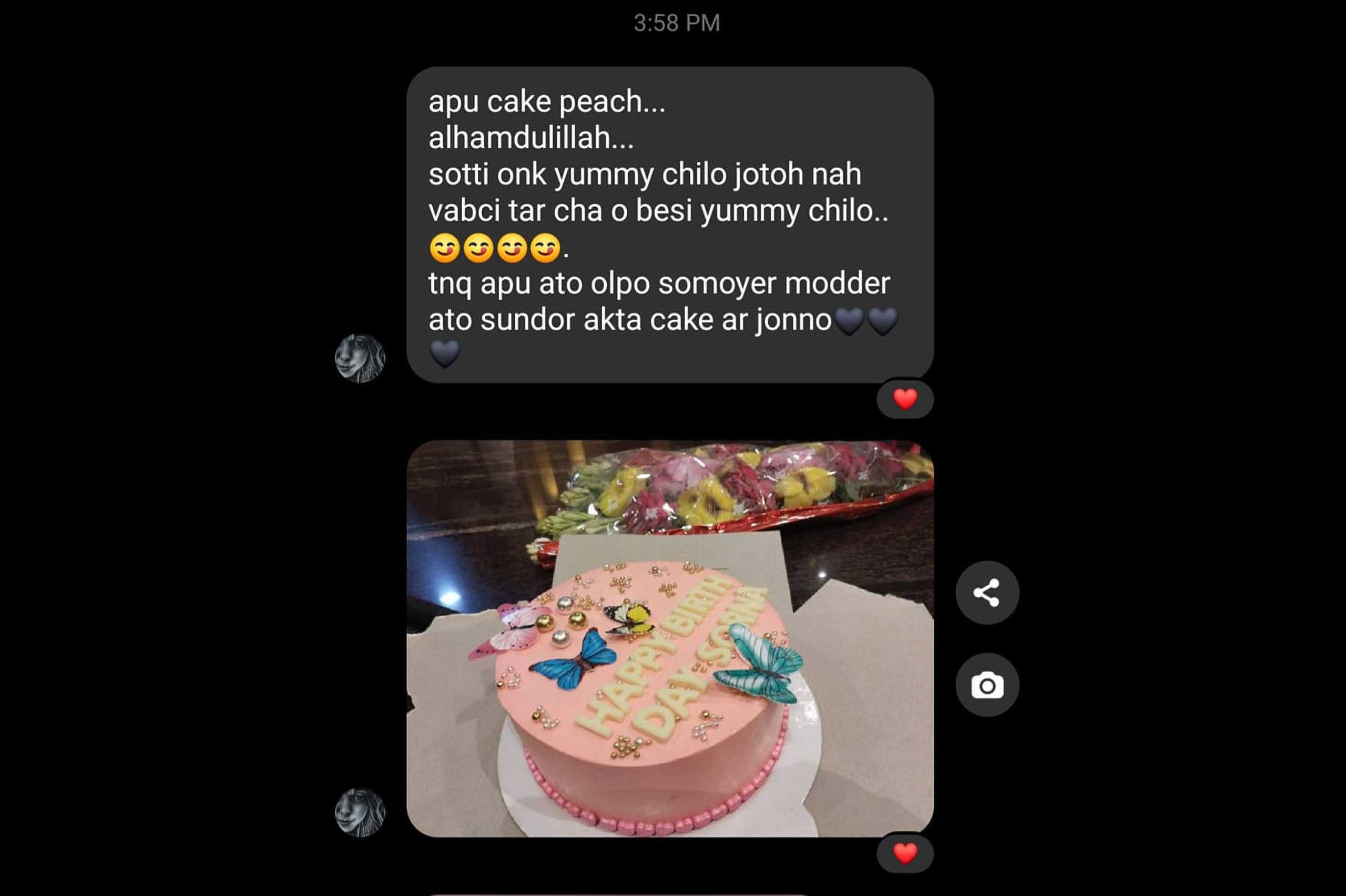Open the birthday cake photo
The height and width of the screenshot is (896, 1346).
pos(669,638)
